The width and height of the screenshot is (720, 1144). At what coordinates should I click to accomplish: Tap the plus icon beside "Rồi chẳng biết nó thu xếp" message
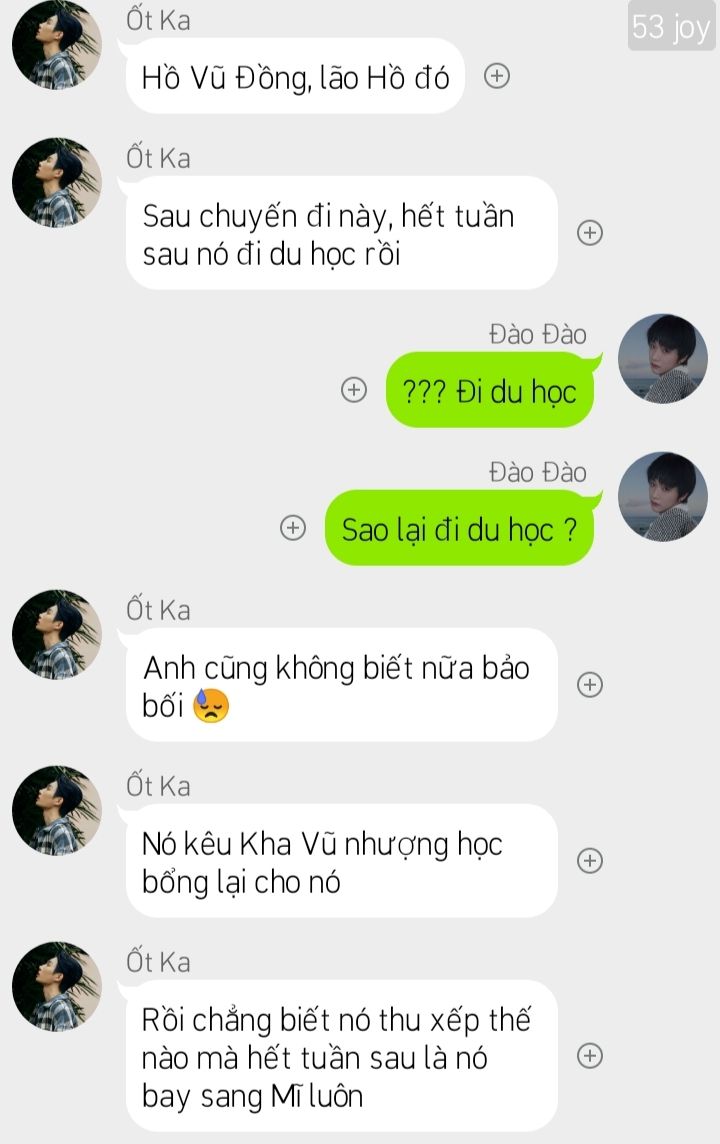tap(590, 1056)
